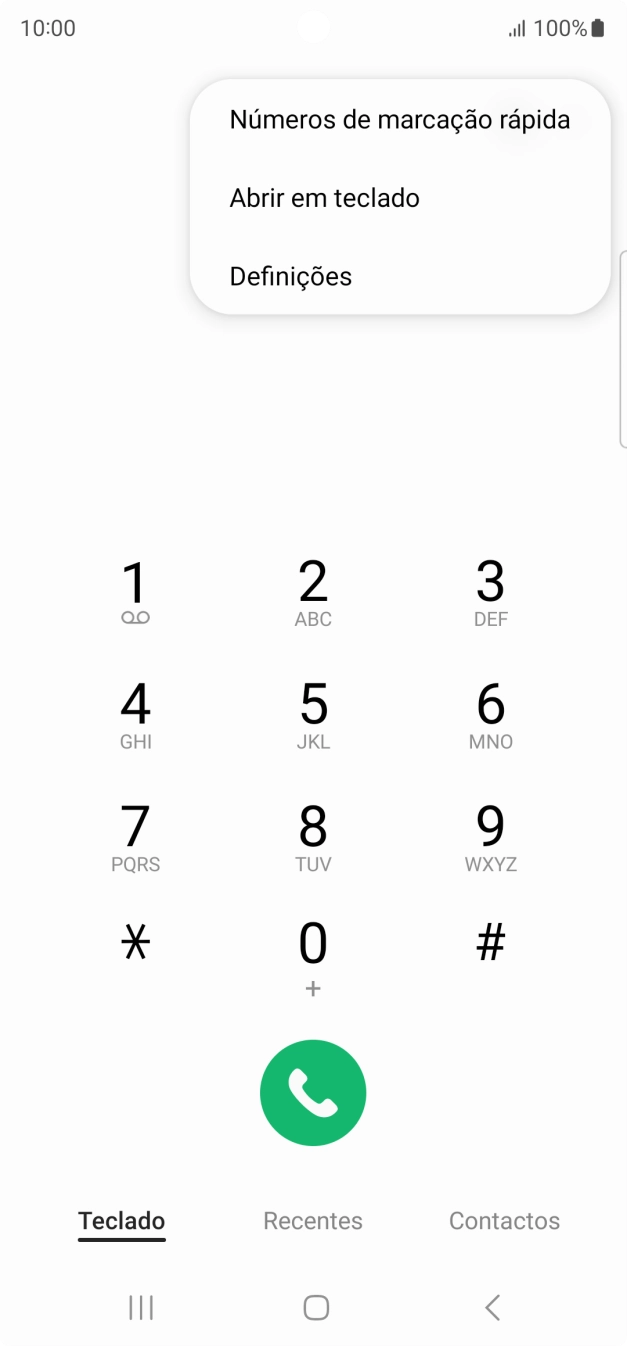Tap the 2 ABC key
This screenshot has width=627, height=1346.
click(x=313, y=592)
